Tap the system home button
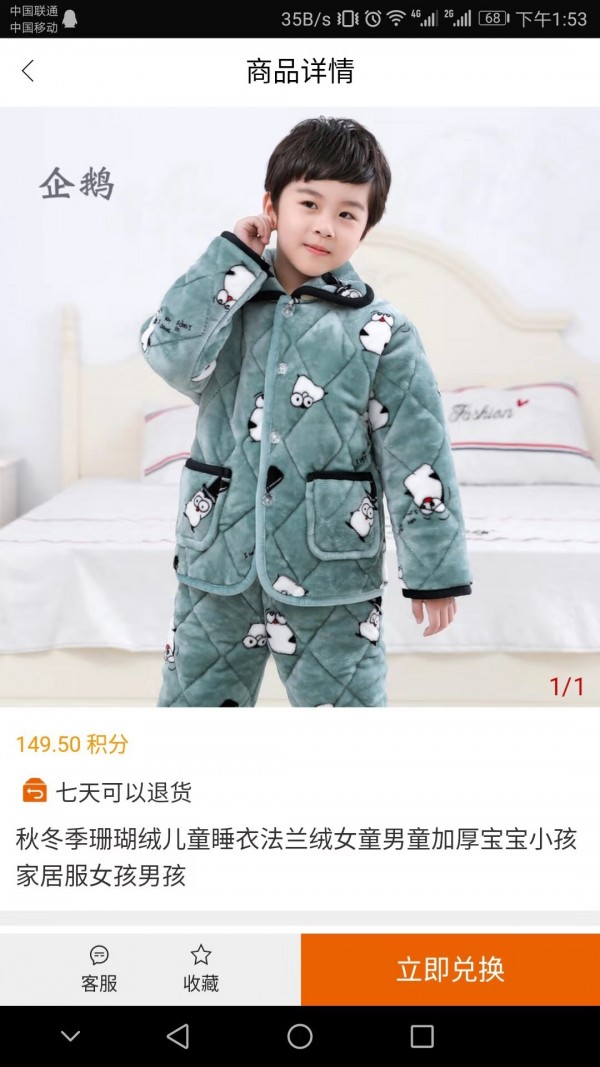 coord(300,1036)
